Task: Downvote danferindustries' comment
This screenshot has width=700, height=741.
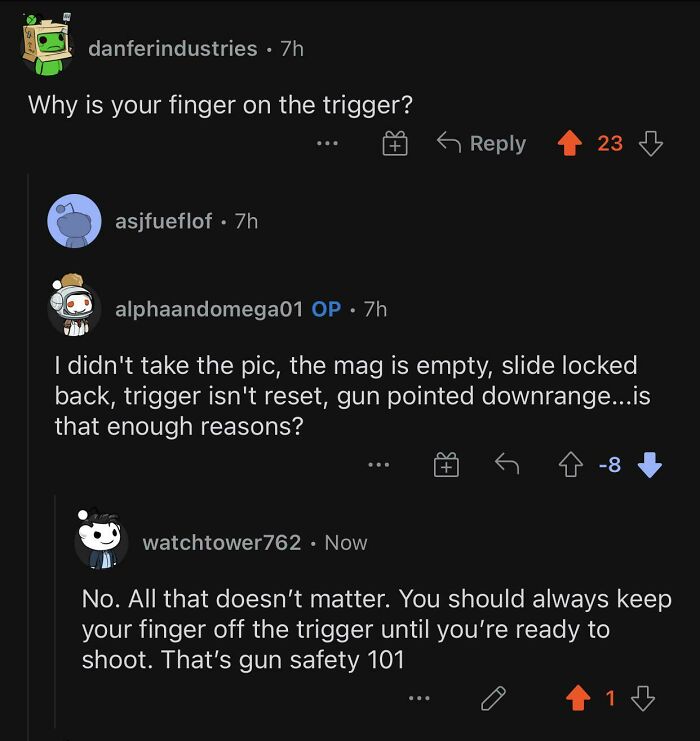Action: tap(651, 143)
